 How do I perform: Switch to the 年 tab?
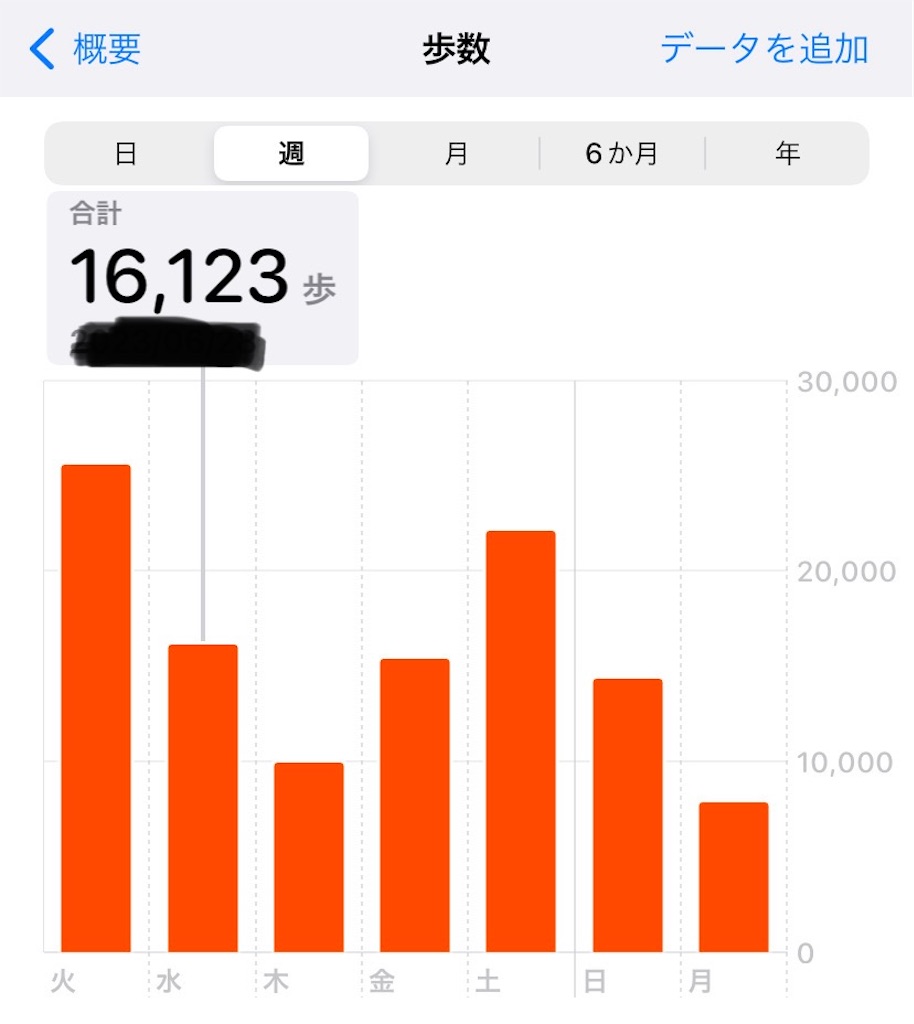pyautogui.click(x=787, y=154)
